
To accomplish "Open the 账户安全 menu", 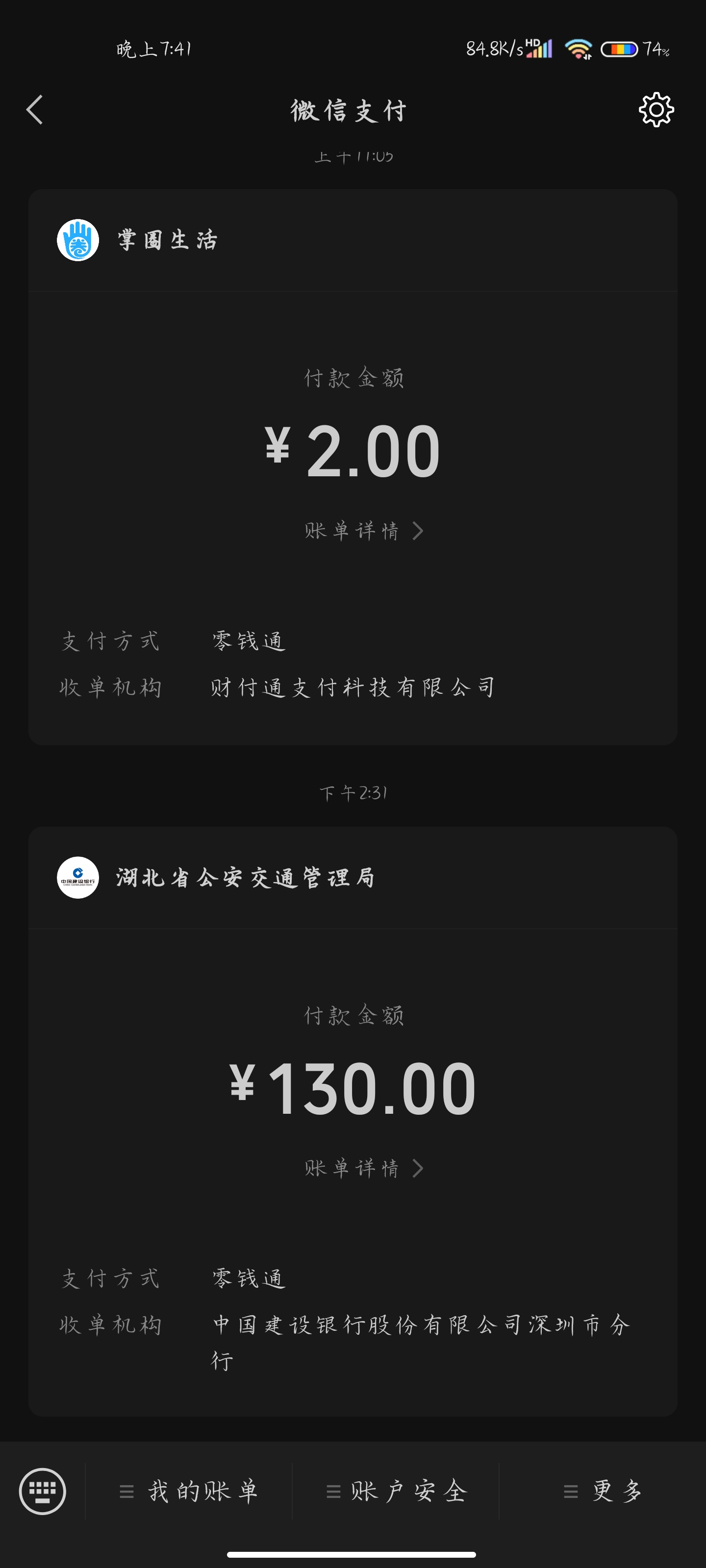I will [x=396, y=1491].
